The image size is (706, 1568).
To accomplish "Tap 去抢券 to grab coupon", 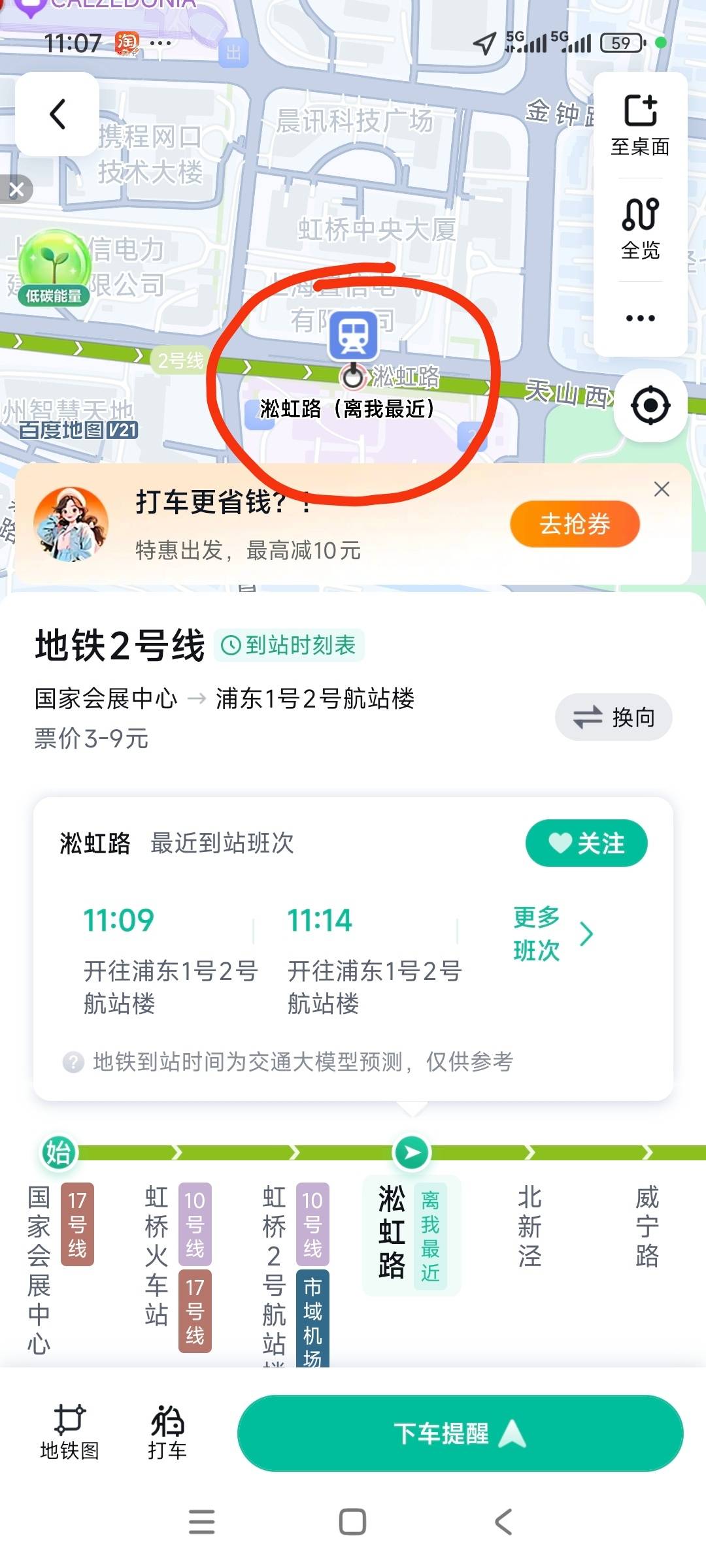I will 575,524.
